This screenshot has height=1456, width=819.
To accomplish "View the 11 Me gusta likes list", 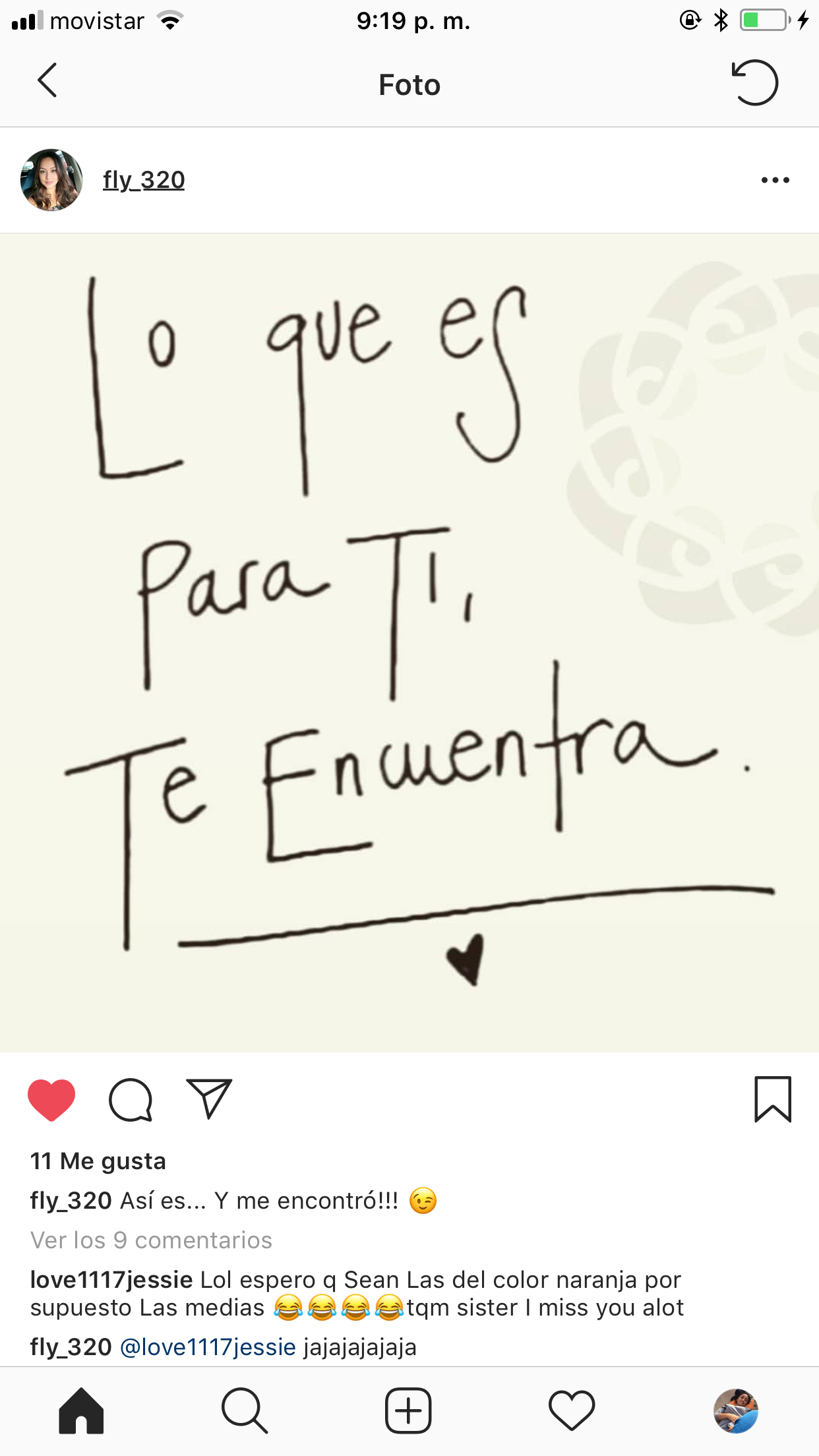I will (98, 1161).
